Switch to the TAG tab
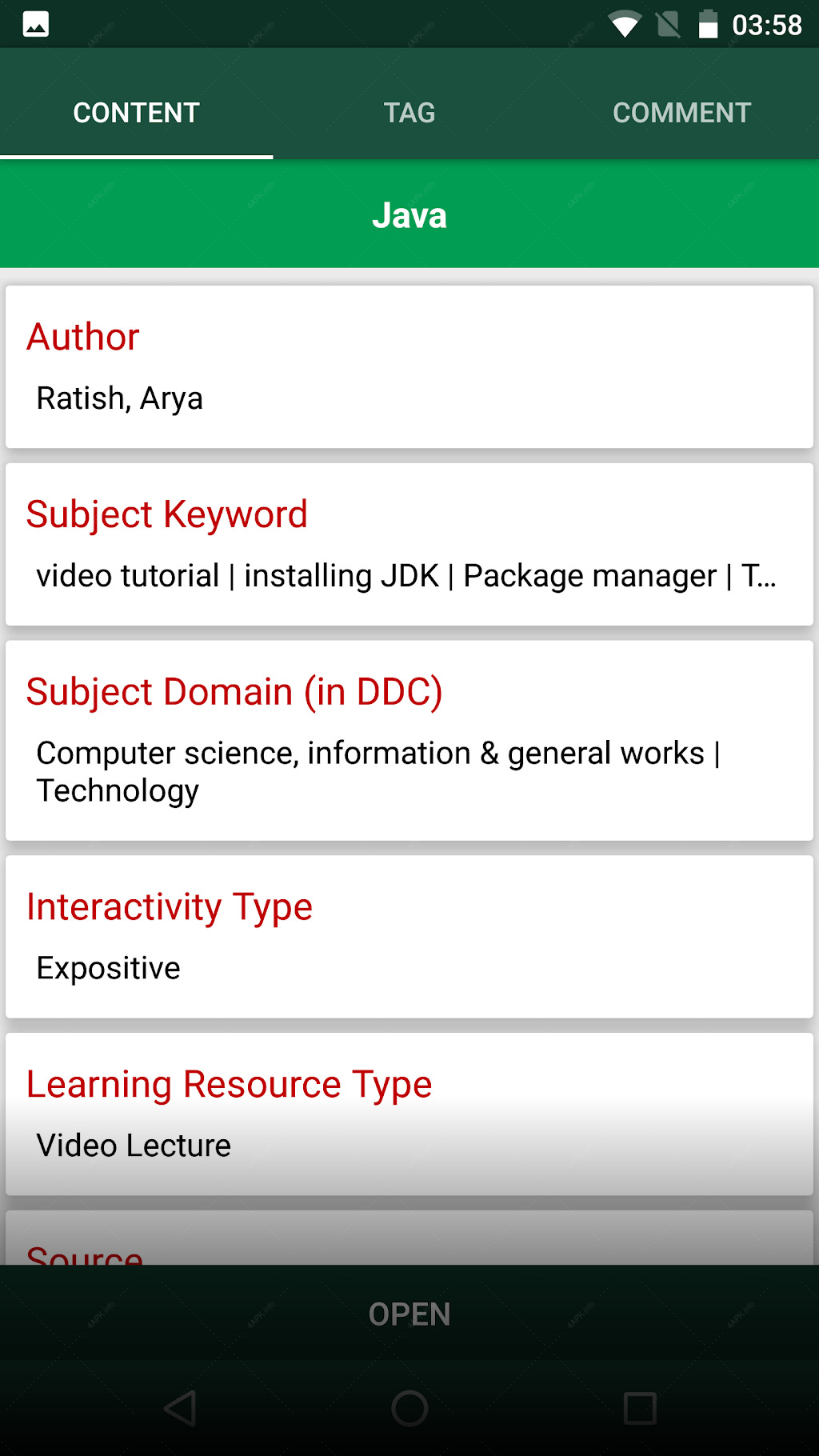This screenshot has width=819, height=1456. point(409,113)
